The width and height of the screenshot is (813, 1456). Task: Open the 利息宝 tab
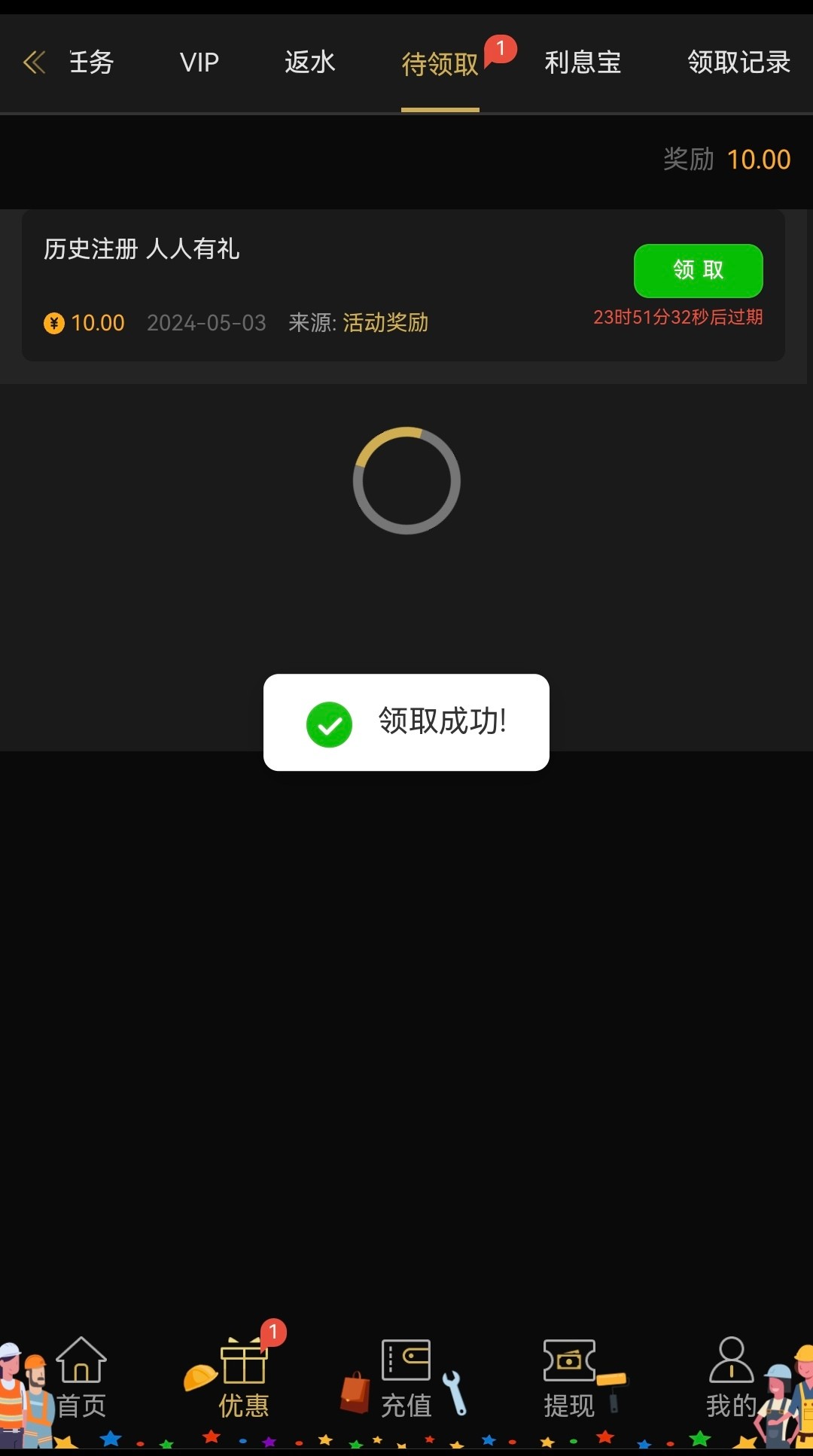pos(583,62)
